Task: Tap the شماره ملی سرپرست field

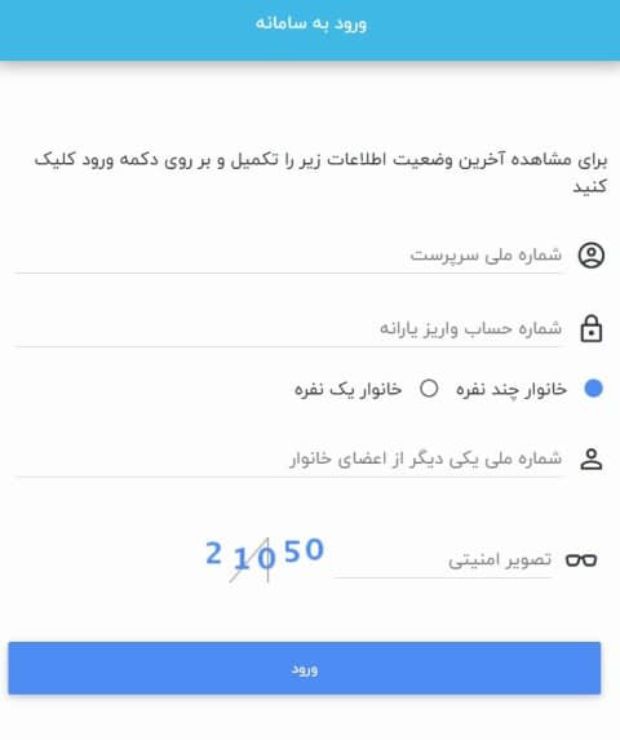Action: click(x=290, y=256)
